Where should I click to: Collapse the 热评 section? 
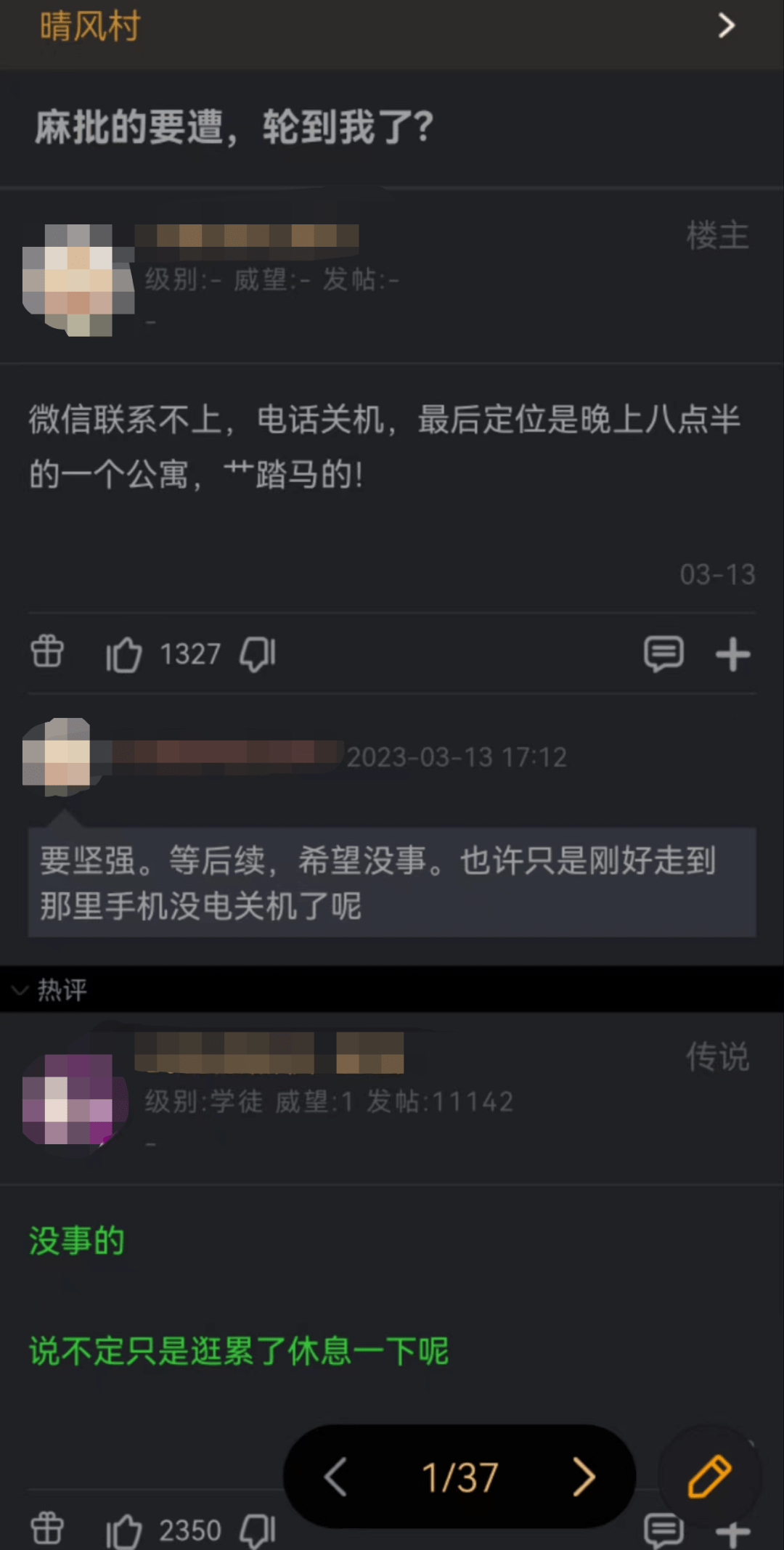[x=49, y=990]
